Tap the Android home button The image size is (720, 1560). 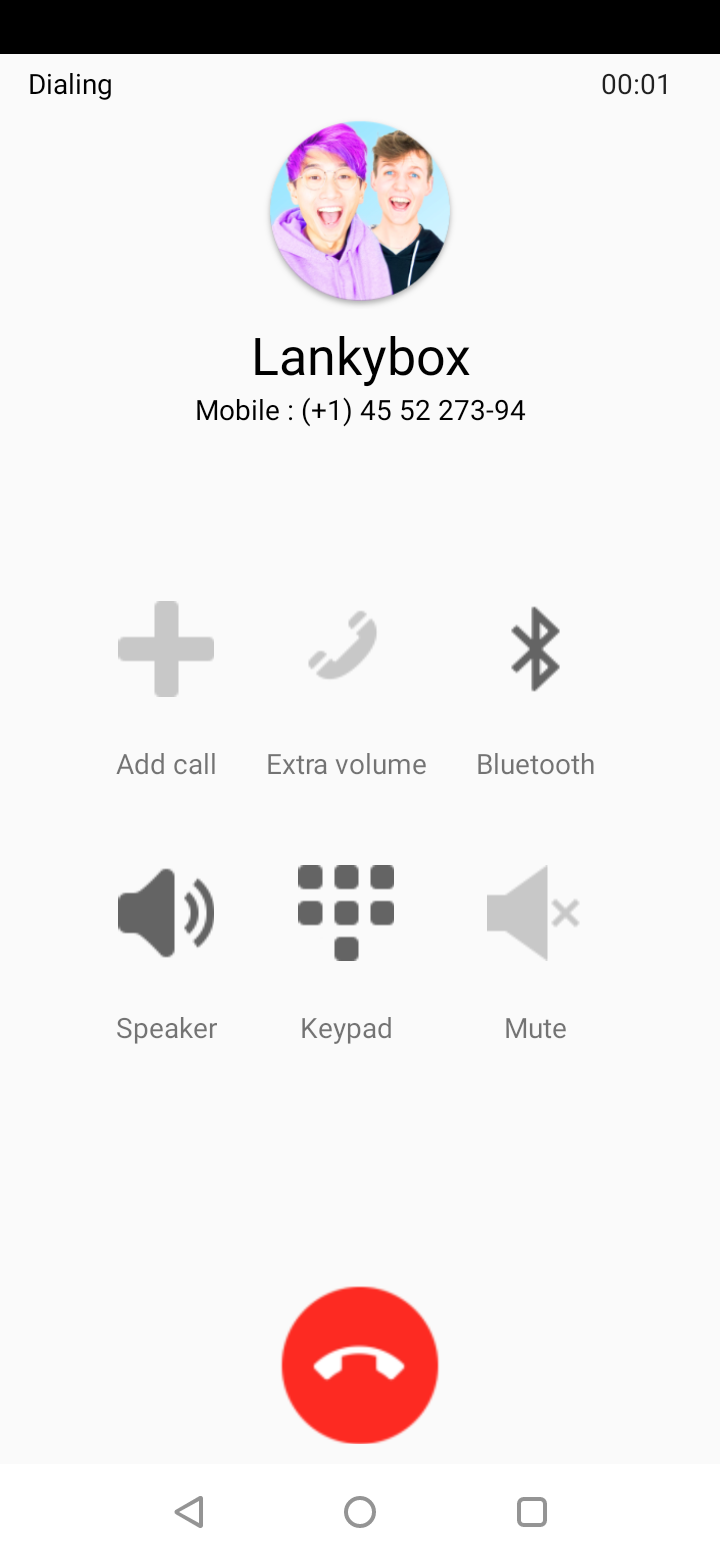click(360, 1512)
